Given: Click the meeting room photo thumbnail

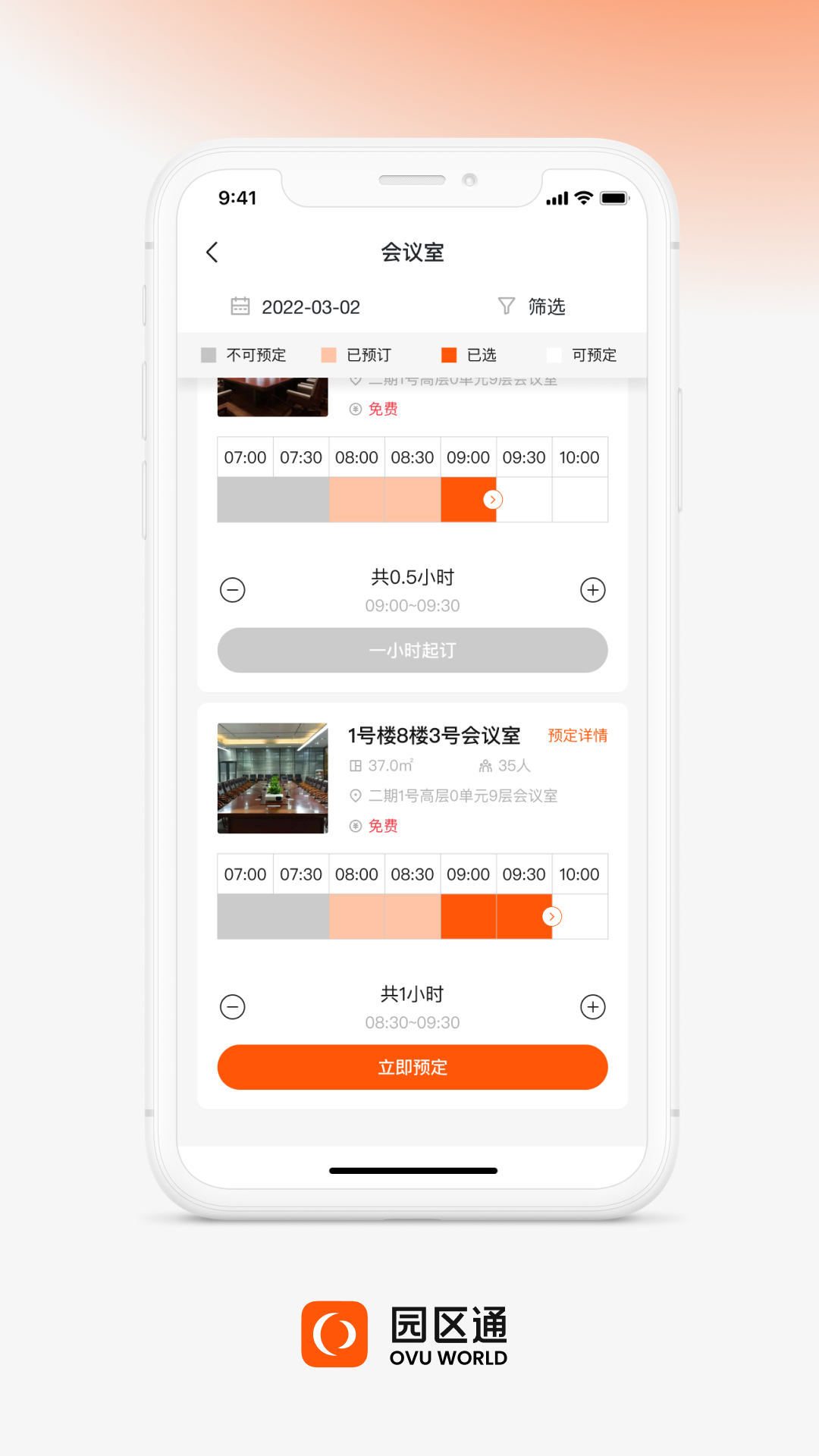Looking at the screenshot, I should tap(273, 780).
